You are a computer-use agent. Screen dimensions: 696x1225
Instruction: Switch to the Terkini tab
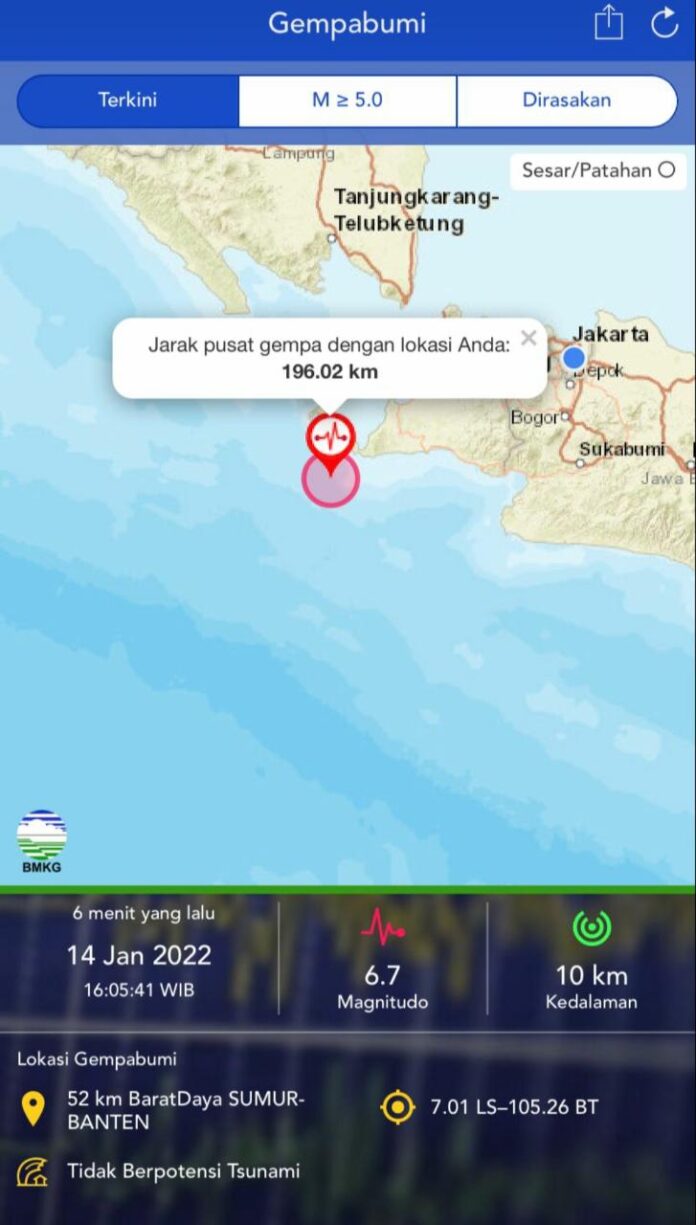tap(128, 100)
